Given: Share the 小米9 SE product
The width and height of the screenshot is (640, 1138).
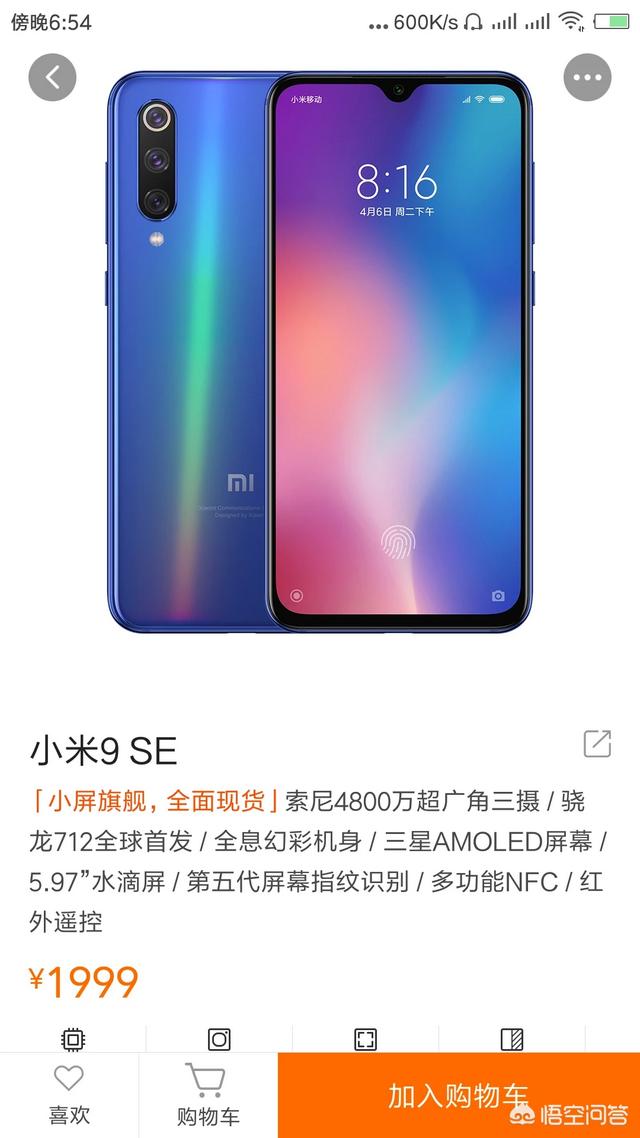Looking at the screenshot, I should click(x=597, y=743).
